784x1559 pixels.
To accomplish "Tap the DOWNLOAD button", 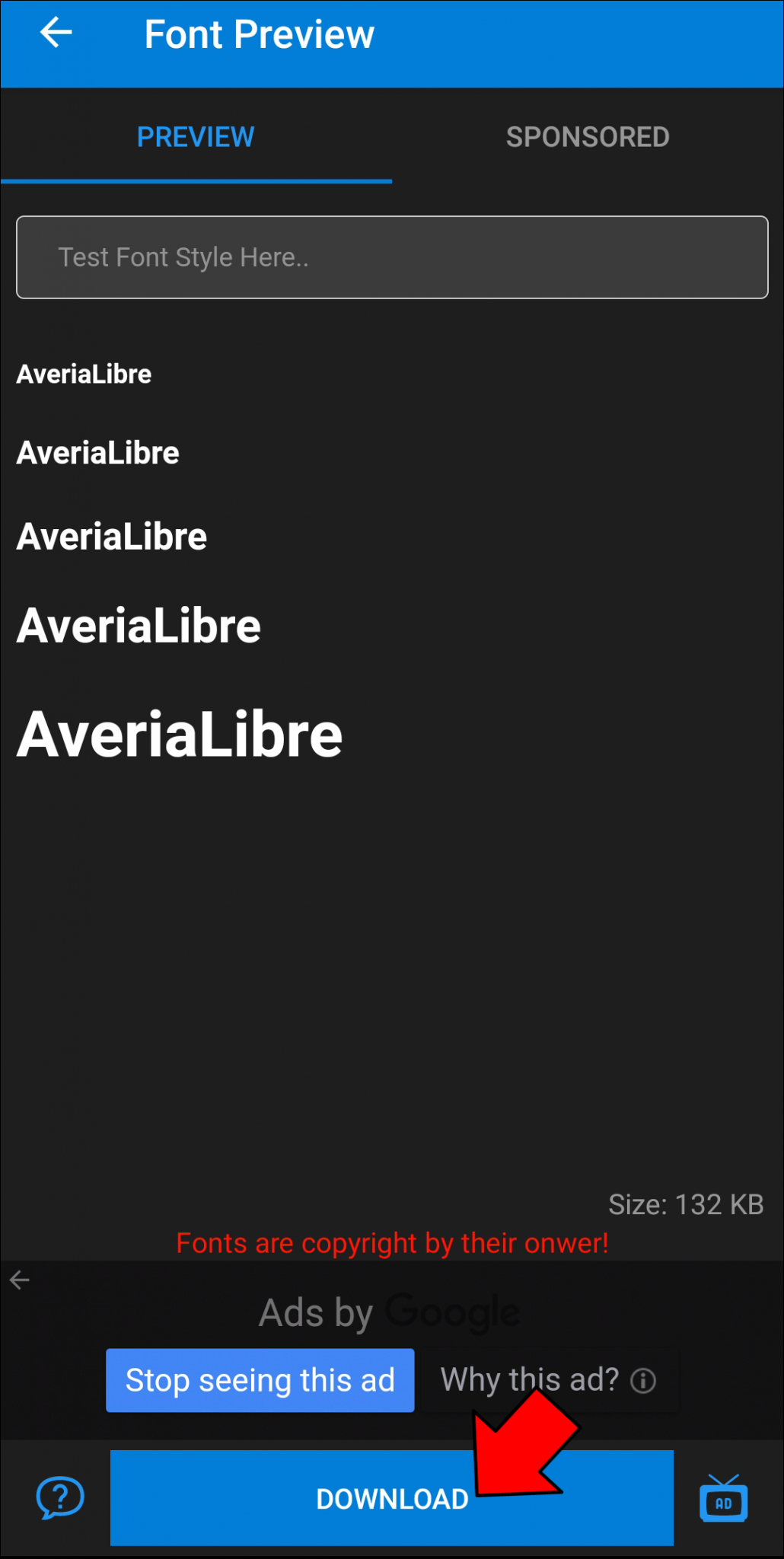I will (392, 1497).
